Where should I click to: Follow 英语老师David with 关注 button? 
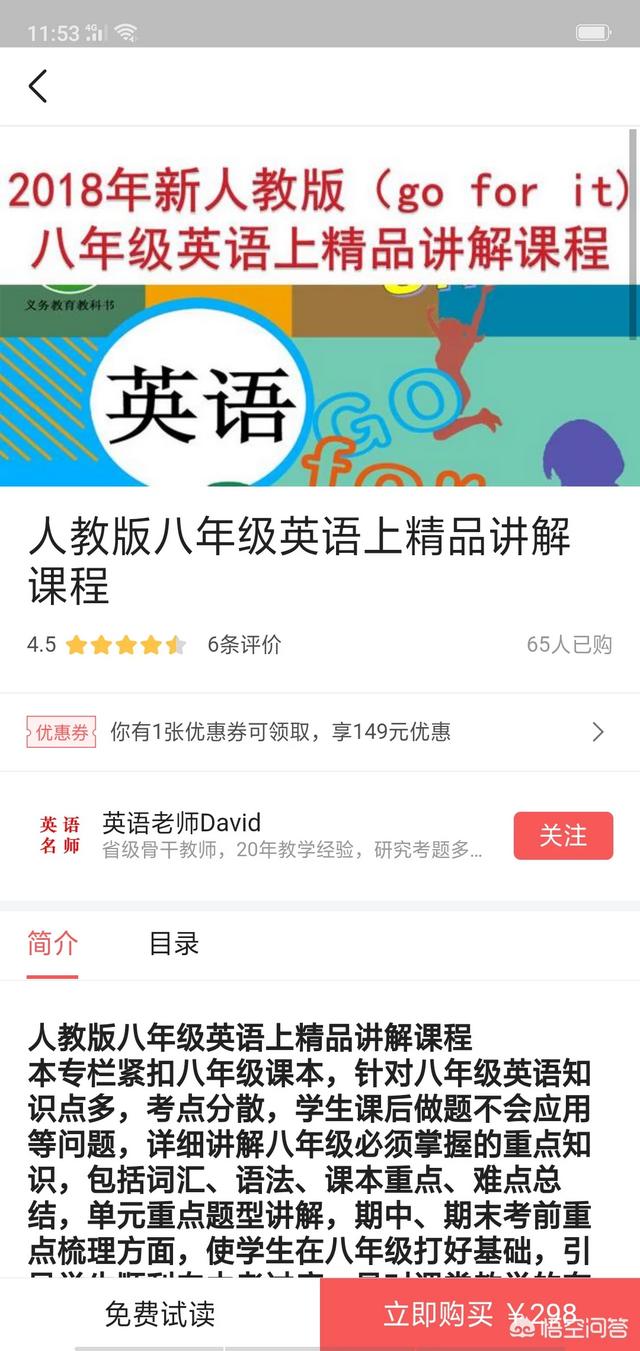(x=563, y=836)
